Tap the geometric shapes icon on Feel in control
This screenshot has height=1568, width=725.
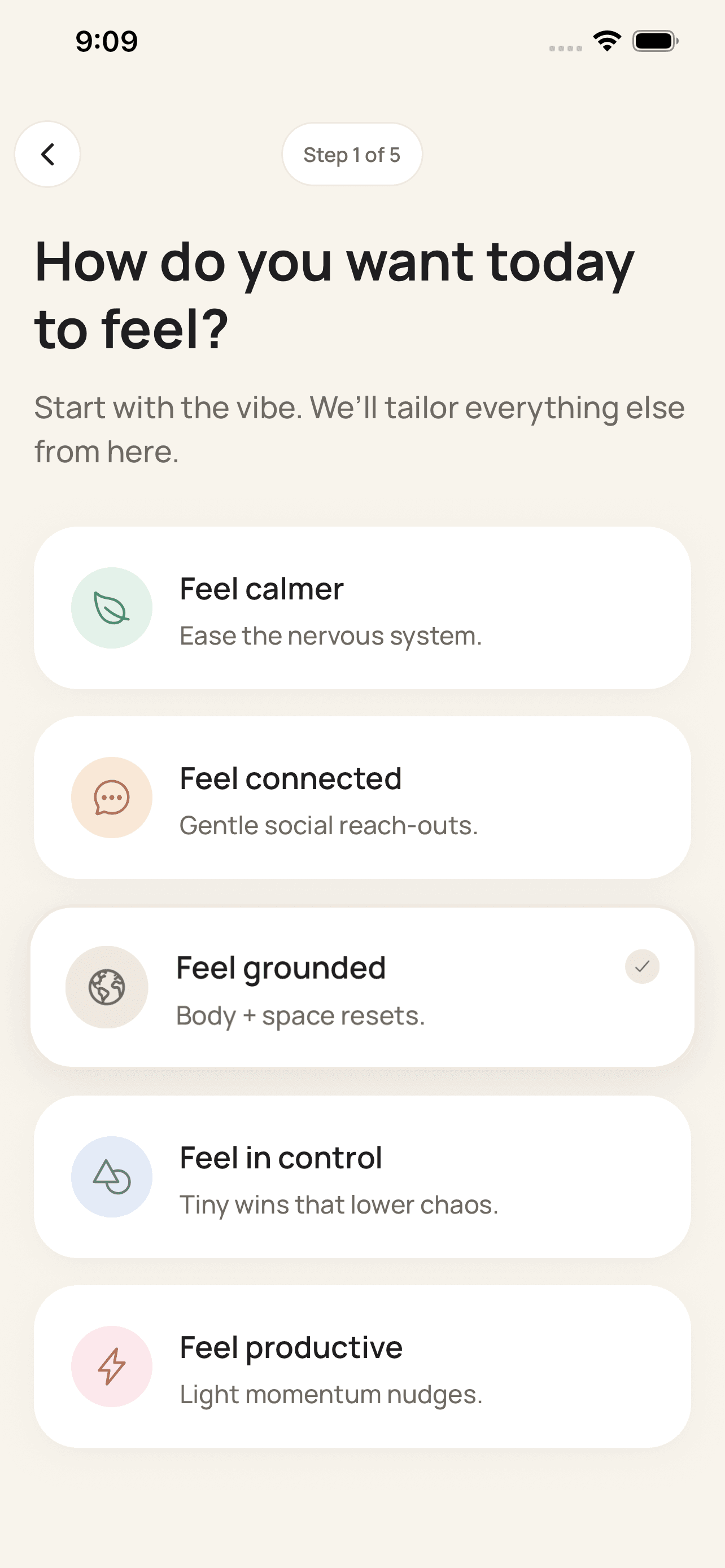pyautogui.click(x=111, y=1177)
